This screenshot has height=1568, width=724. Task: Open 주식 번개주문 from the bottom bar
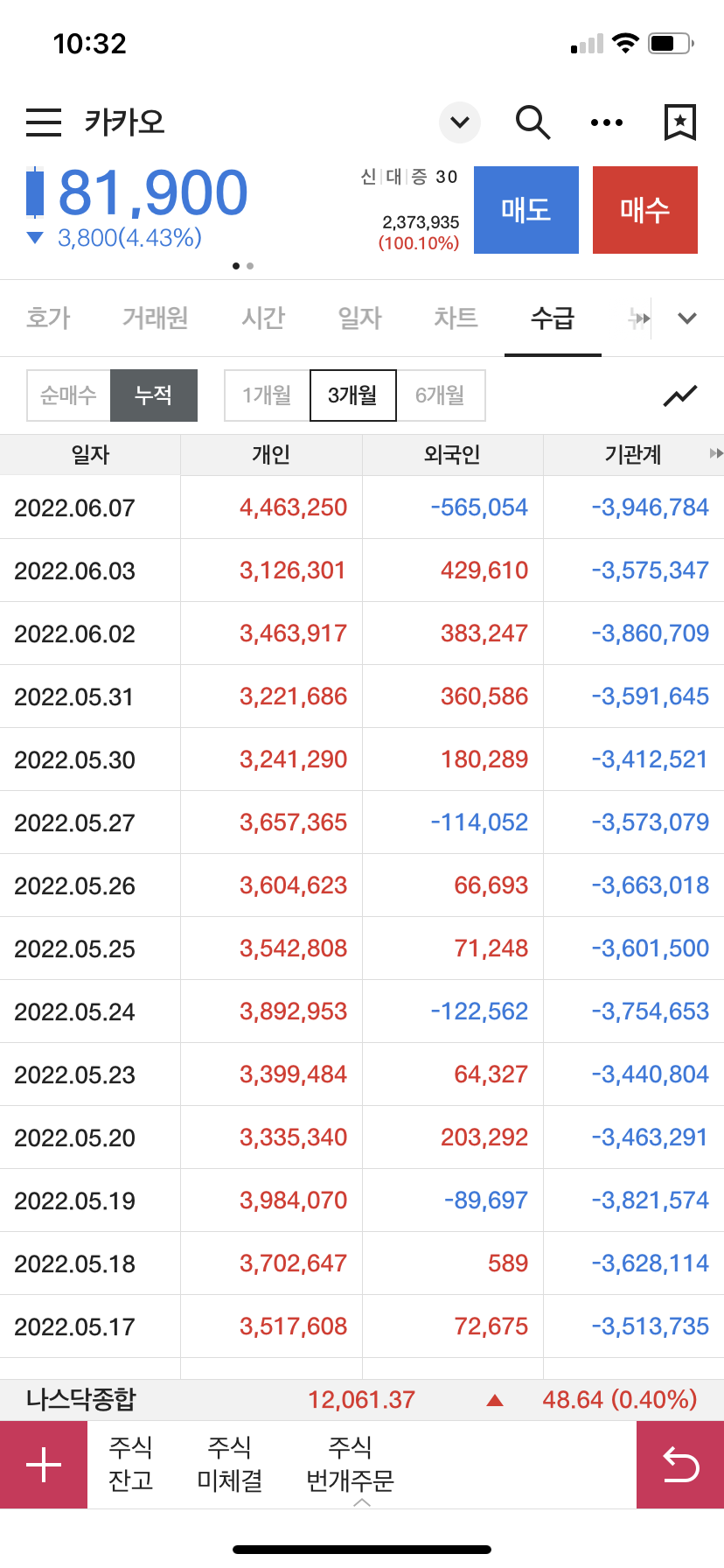coord(350,1464)
